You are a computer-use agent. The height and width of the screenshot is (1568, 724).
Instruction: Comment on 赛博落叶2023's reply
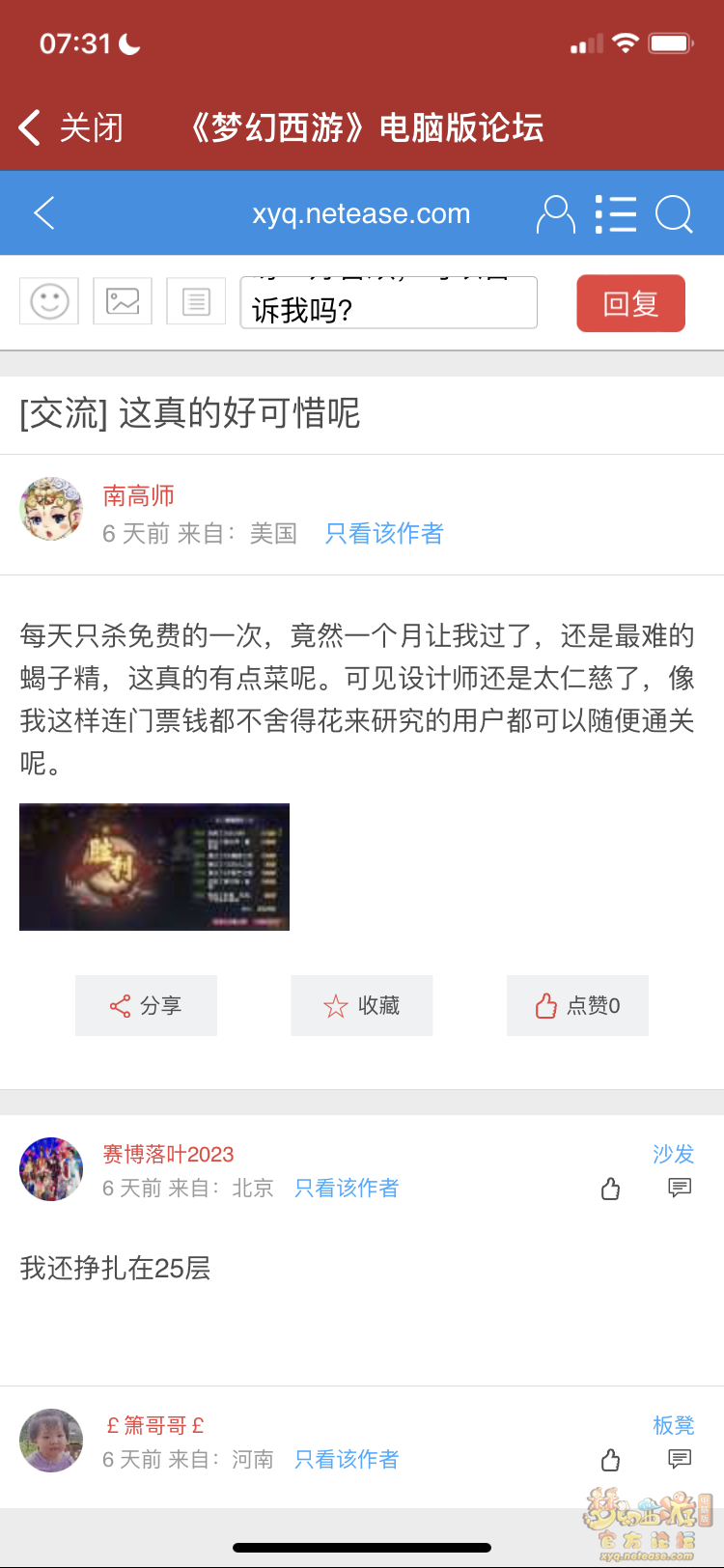pyautogui.click(x=680, y=1188)
